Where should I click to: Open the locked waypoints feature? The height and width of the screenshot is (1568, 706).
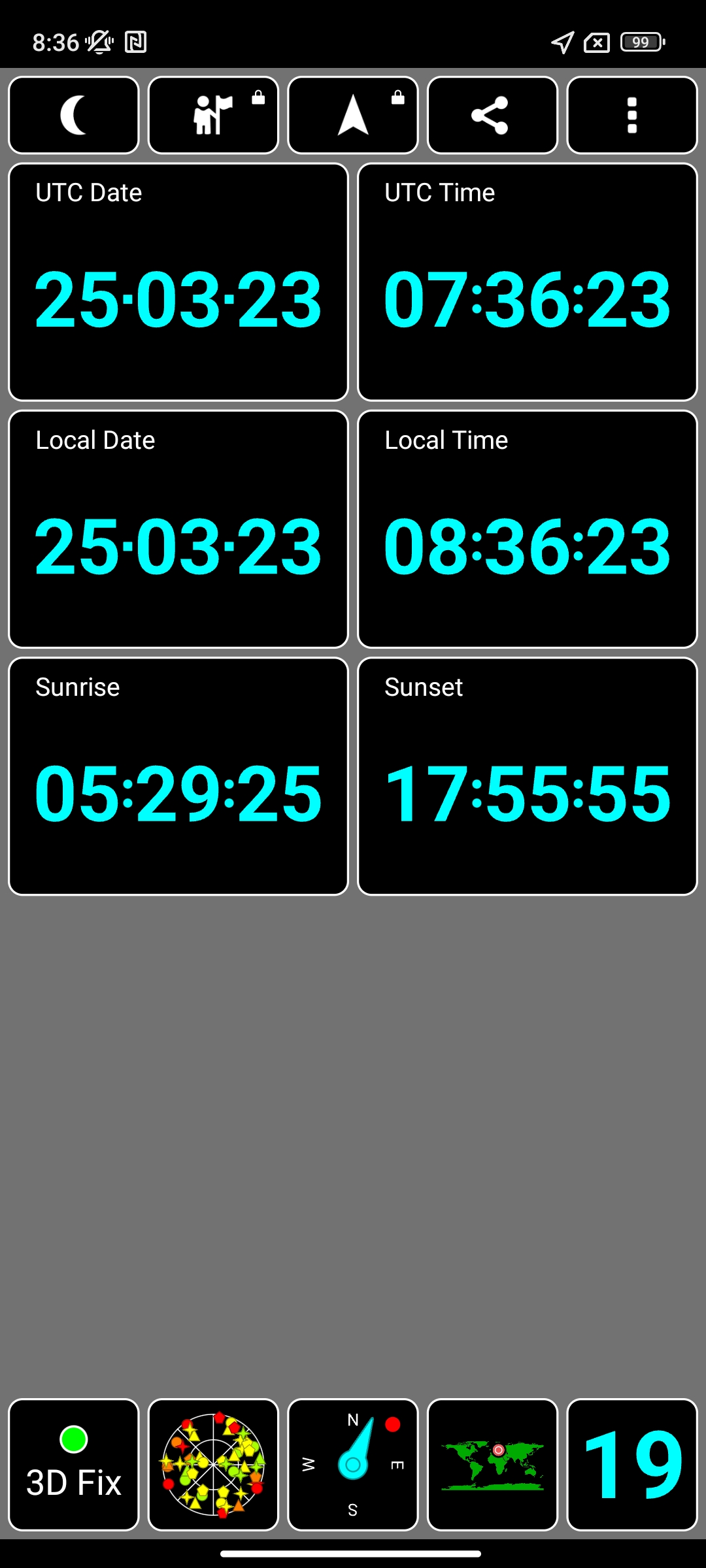(213, 115)
